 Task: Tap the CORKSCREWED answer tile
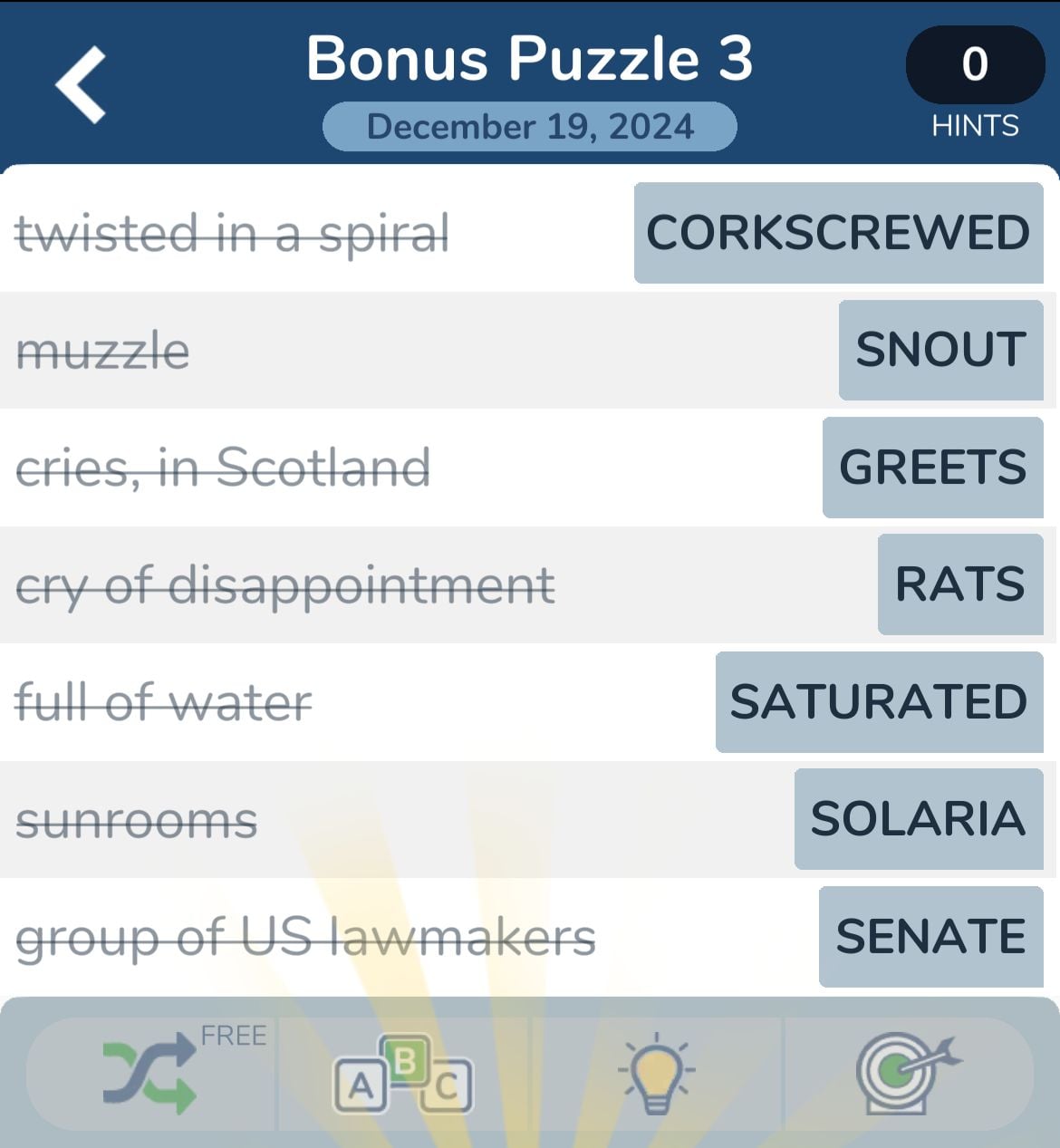[x=838, y=233]
